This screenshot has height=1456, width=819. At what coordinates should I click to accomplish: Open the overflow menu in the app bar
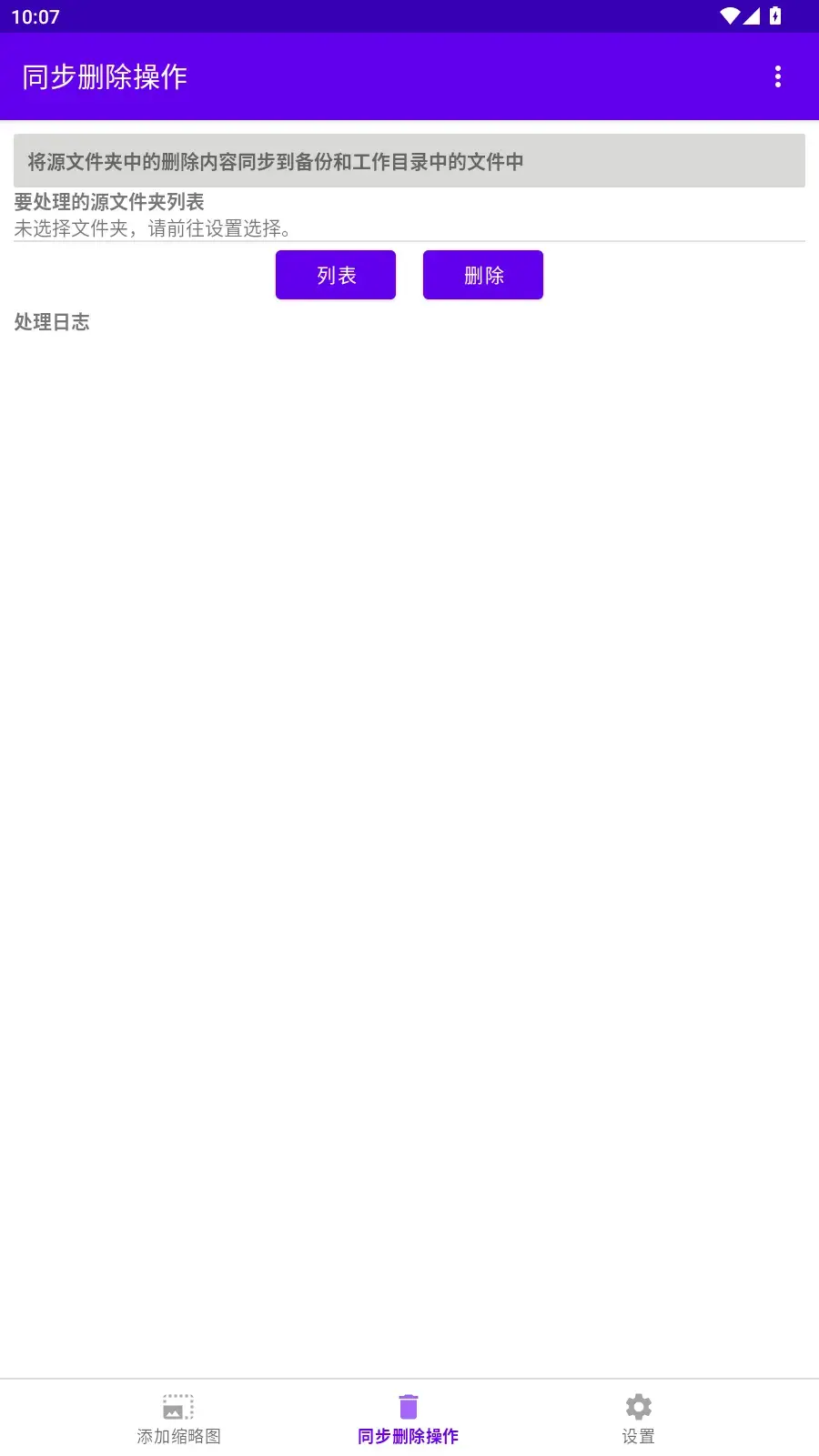tap(777, 76)
